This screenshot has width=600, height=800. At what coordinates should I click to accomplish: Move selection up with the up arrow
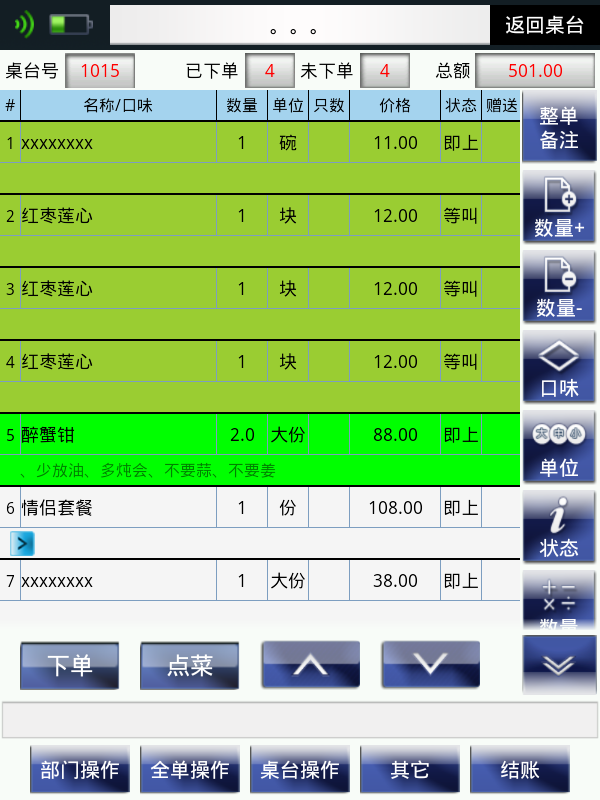click(310, 666)
